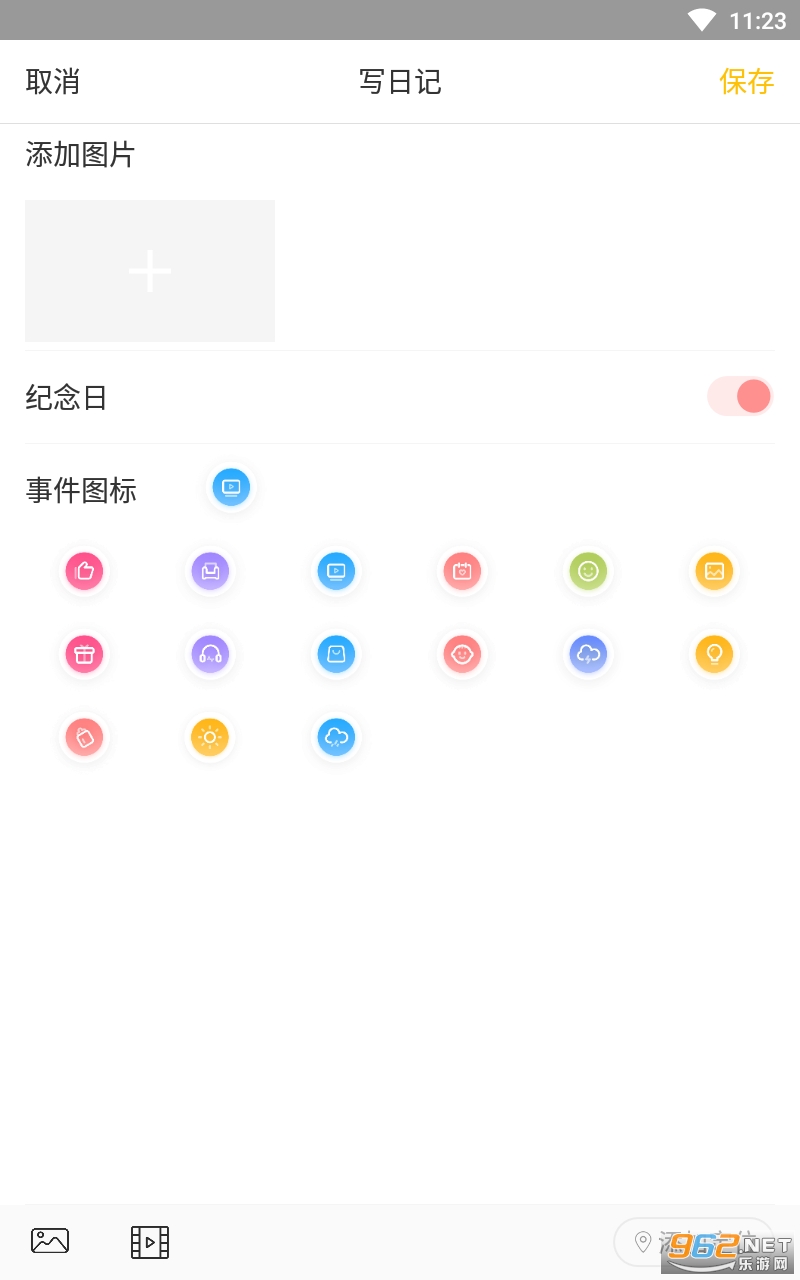800x1280 pixels.
Task: Select the yellow sun event icon
Action: tap(210, 737)
